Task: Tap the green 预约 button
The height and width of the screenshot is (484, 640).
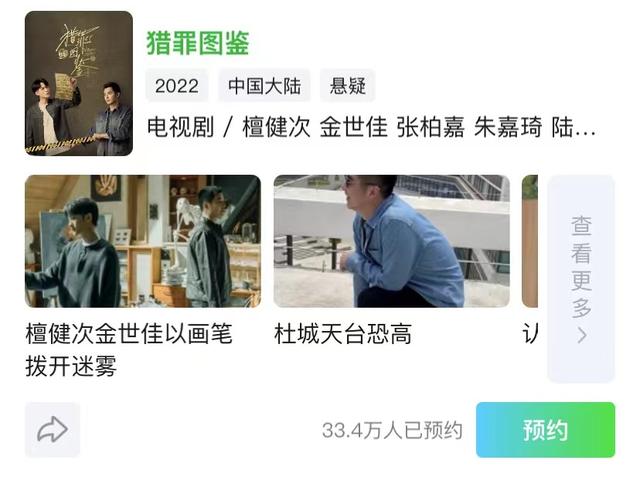Action: (545, 430)
